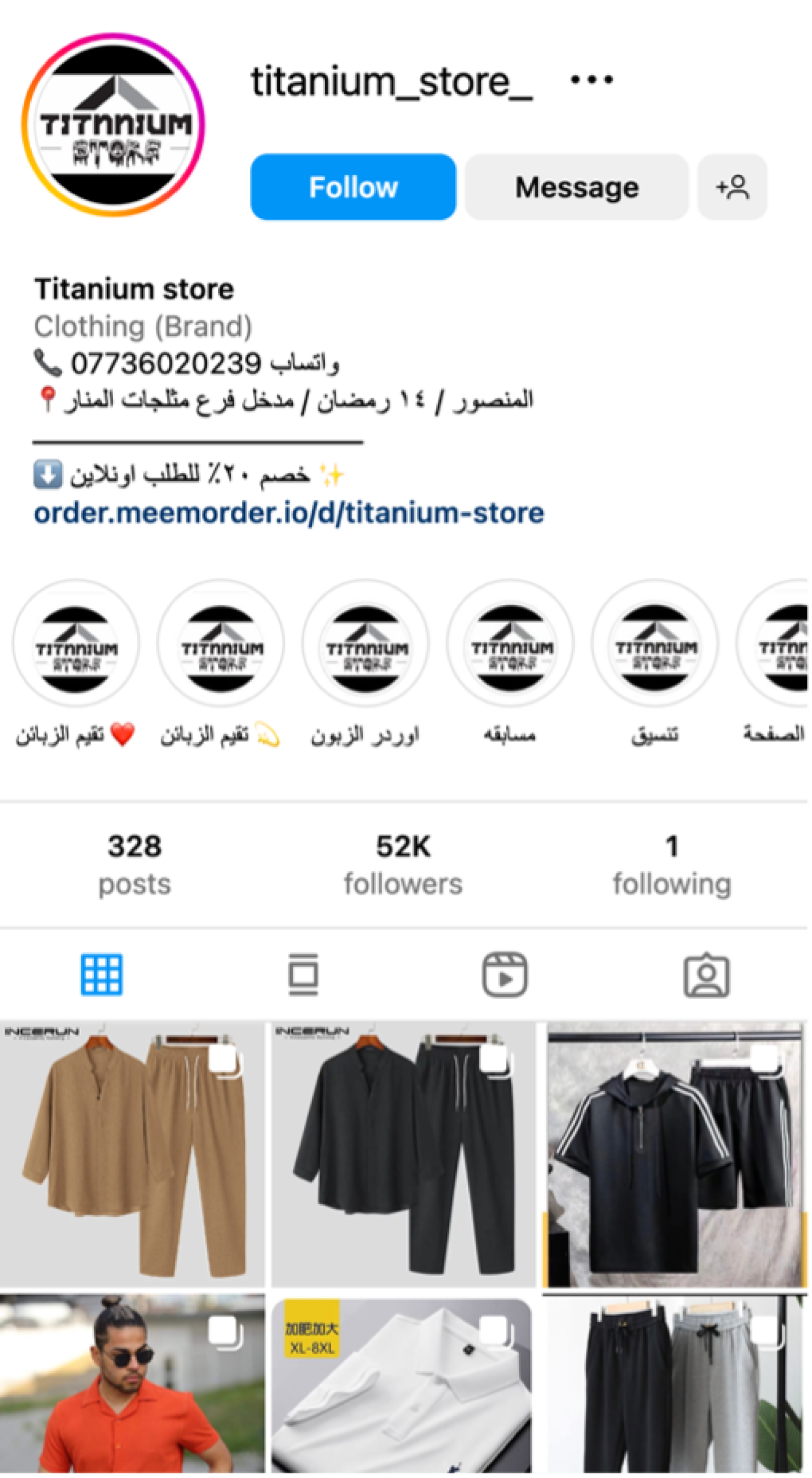Switch to the Reels tab

(x=505, y=975)
